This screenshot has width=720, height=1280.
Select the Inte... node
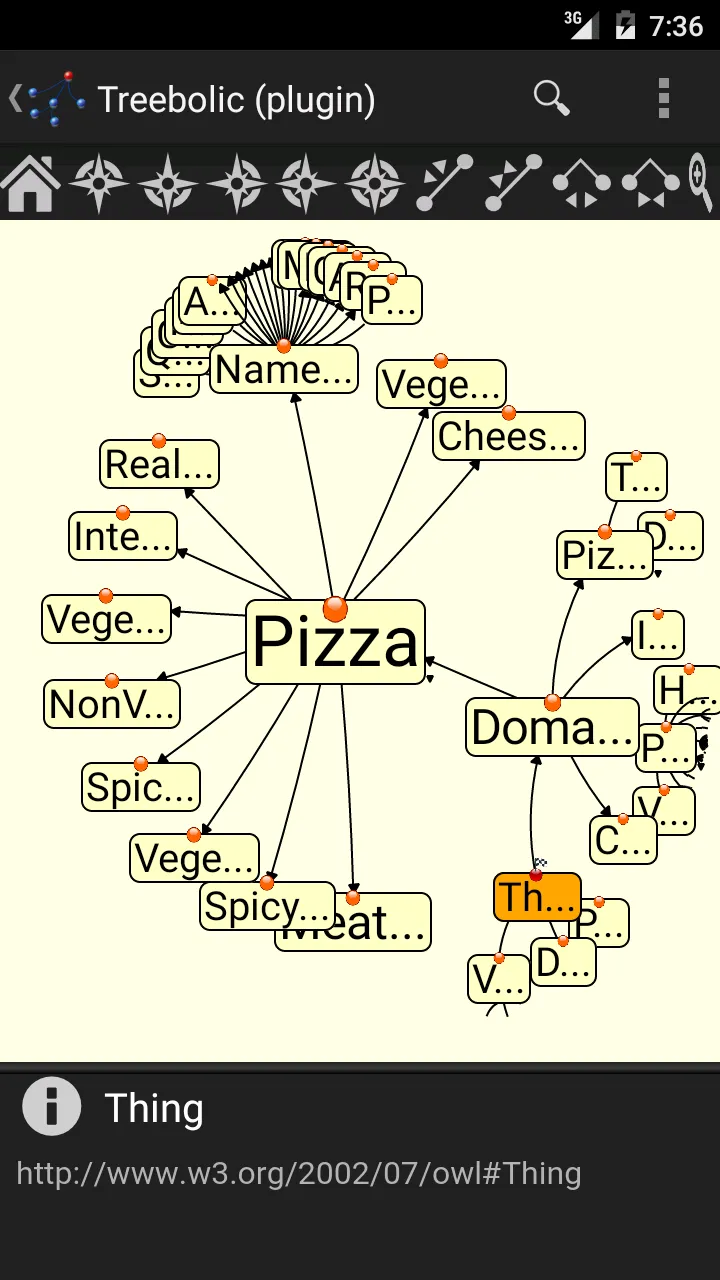[x=123, y=536]
